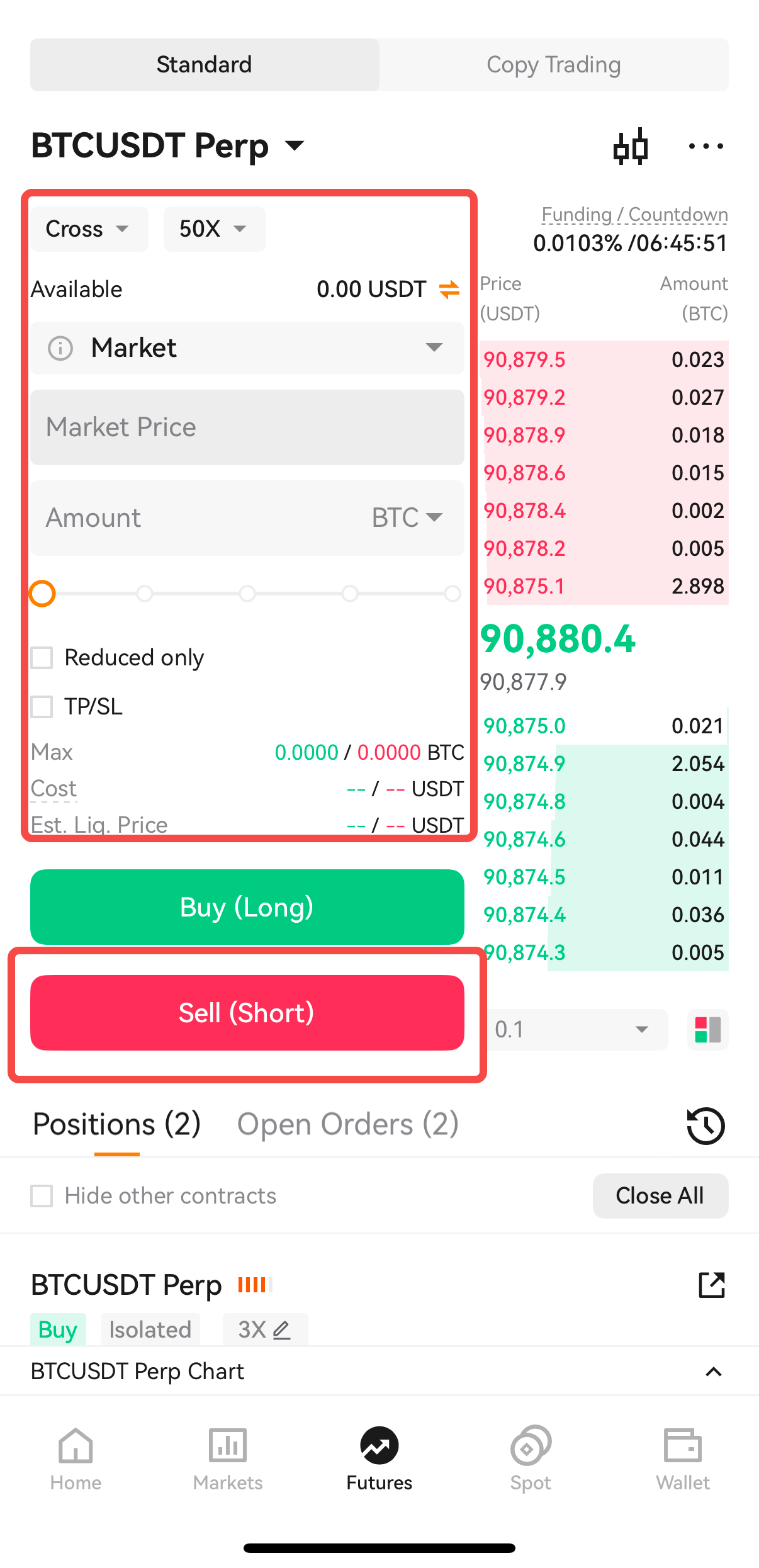Image resolution: width=759 pixels, height=1568 pixels.
Task: Open the BTCUSDT Perp pair selector
Action: coord(168,145)
